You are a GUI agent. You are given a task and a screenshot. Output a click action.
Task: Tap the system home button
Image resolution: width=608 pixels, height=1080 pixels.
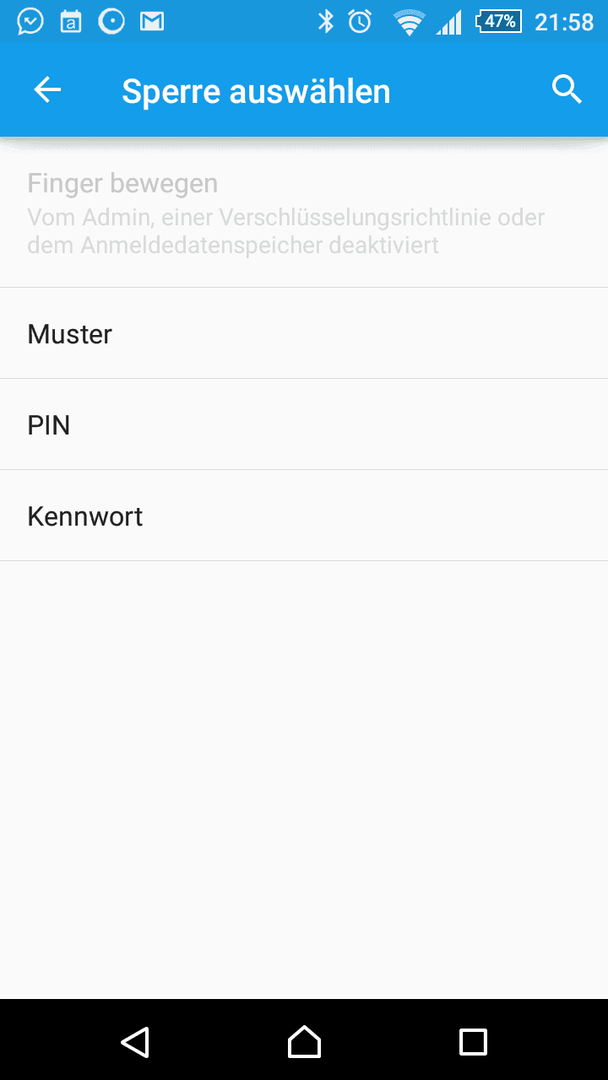tap(304, 1041)
